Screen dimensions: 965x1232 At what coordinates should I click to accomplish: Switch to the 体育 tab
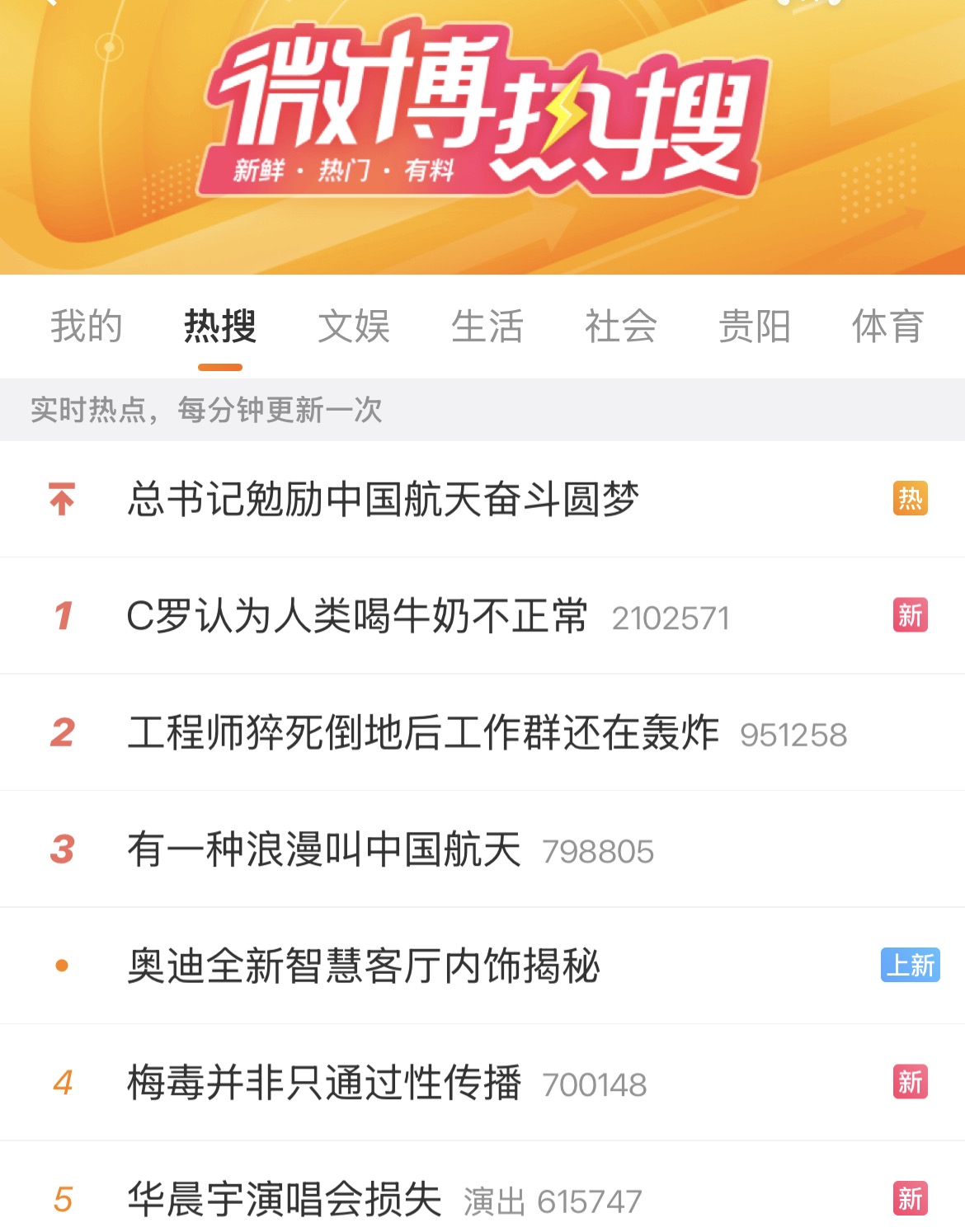pyautogui.click(x=887, y=327)
